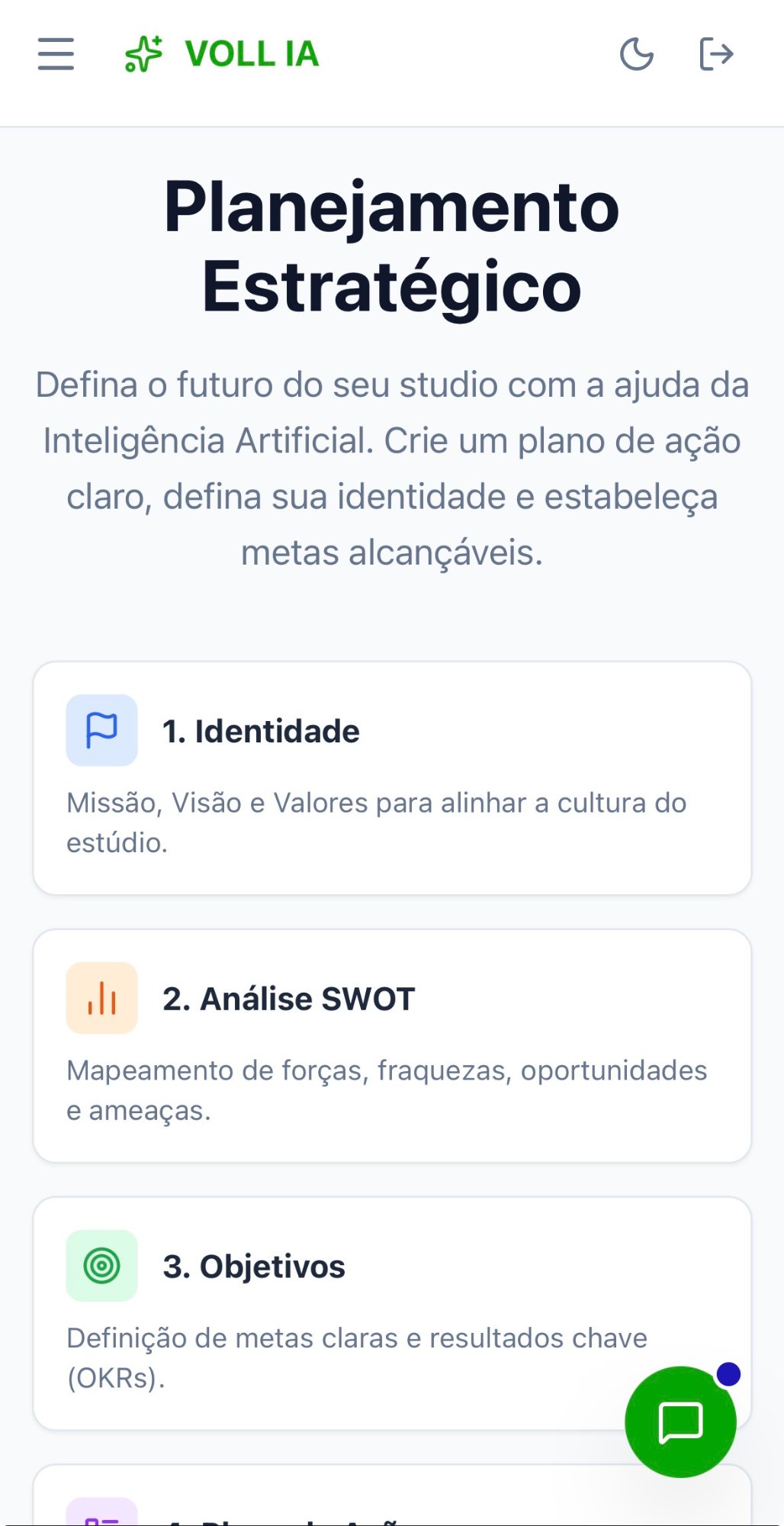Image resolution: width=784 pixels, height=1526 pixels.
Task: Launch the green chat floating button
Action: (x=680, y=1422)
